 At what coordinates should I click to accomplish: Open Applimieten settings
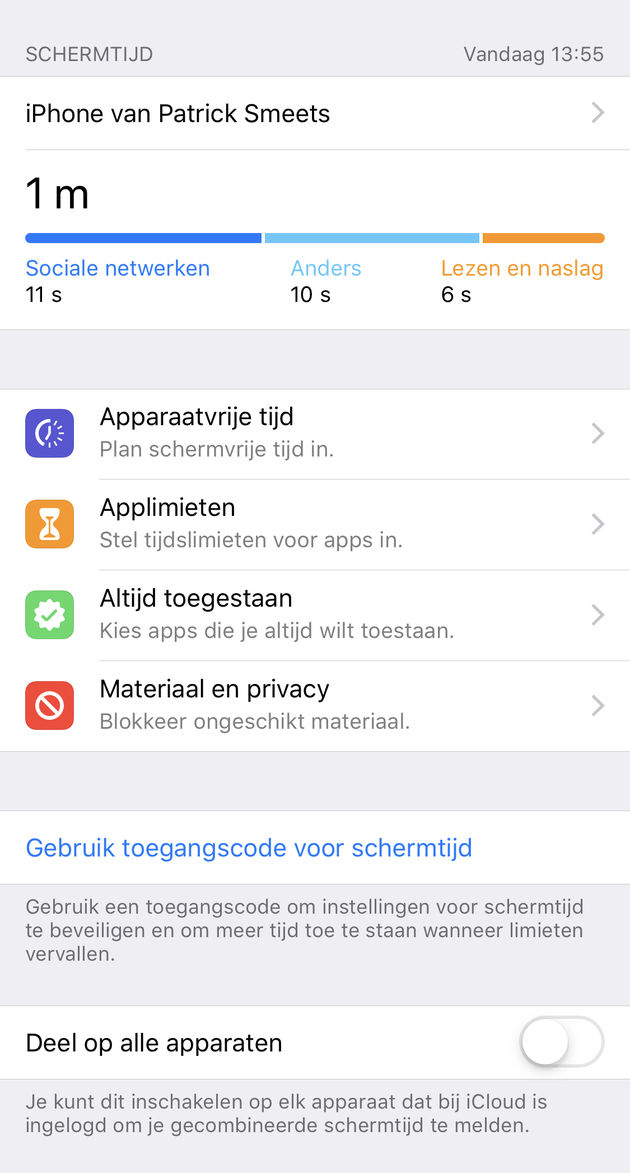click(314, 524)
